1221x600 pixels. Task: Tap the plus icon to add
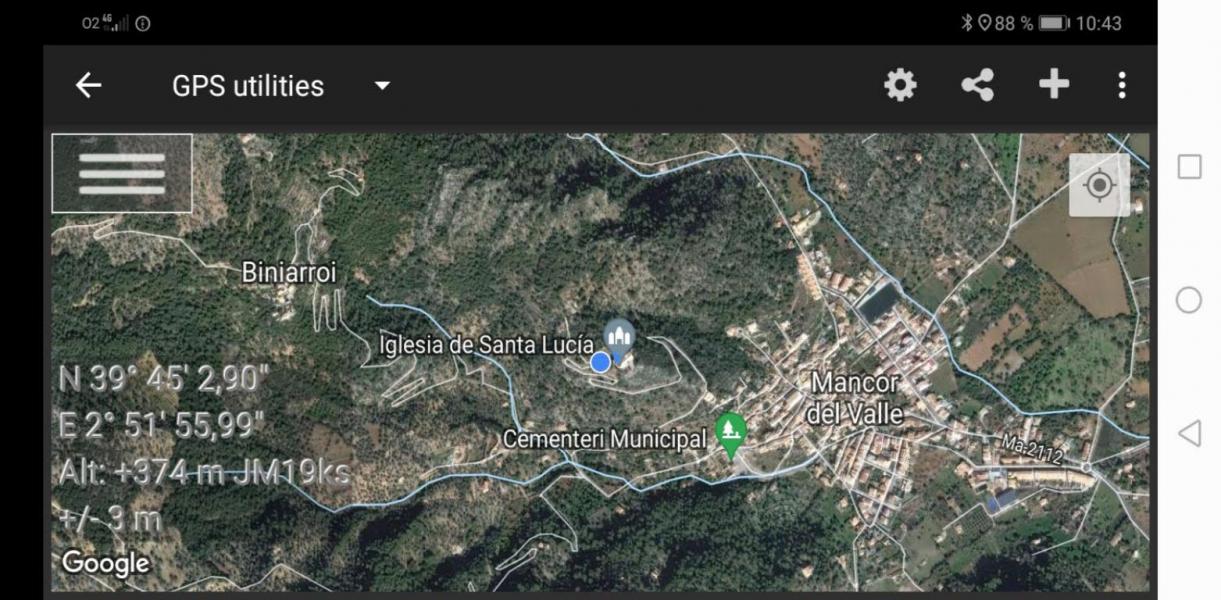pyautogui.click(x=1054, y=85)
